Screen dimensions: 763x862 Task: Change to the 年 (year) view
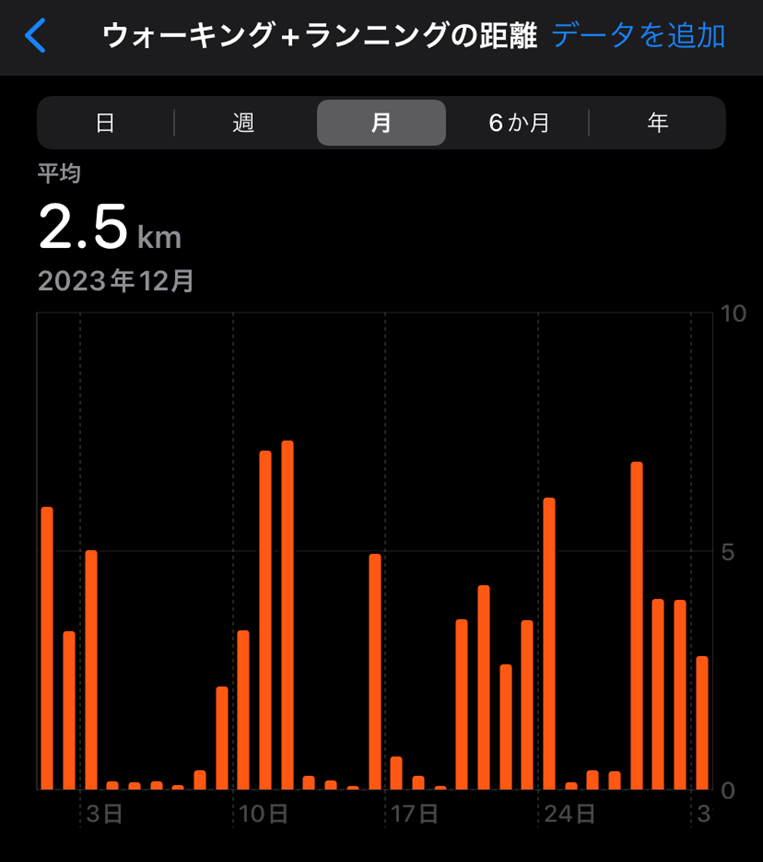pyautogui.click(x=657, y=123)
